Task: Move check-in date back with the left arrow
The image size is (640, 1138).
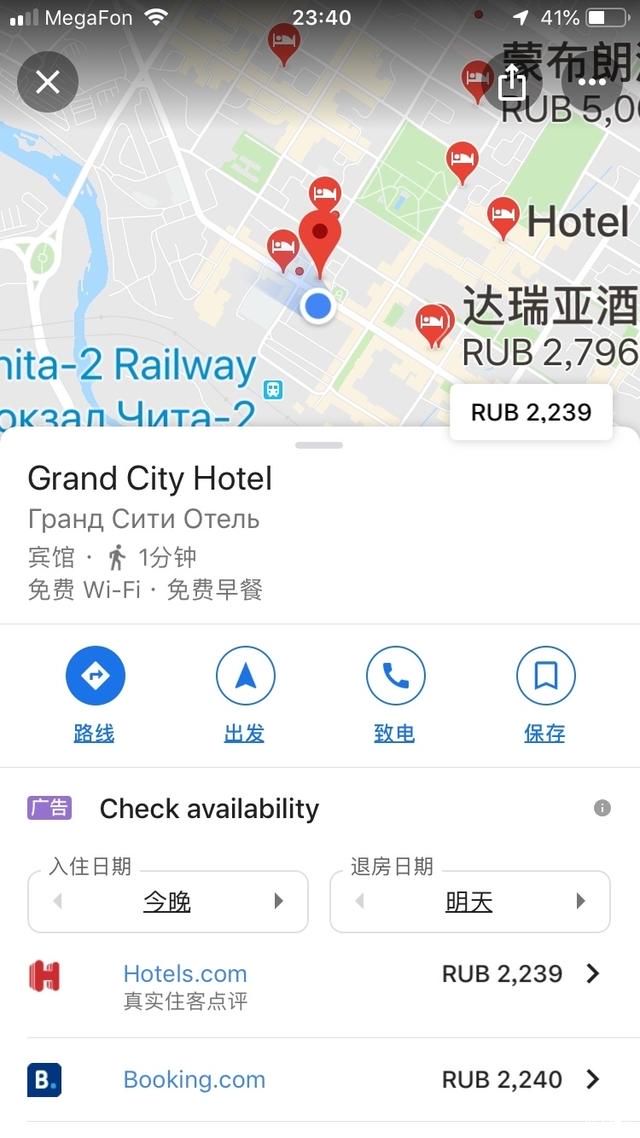Action: tap(57, 901)
